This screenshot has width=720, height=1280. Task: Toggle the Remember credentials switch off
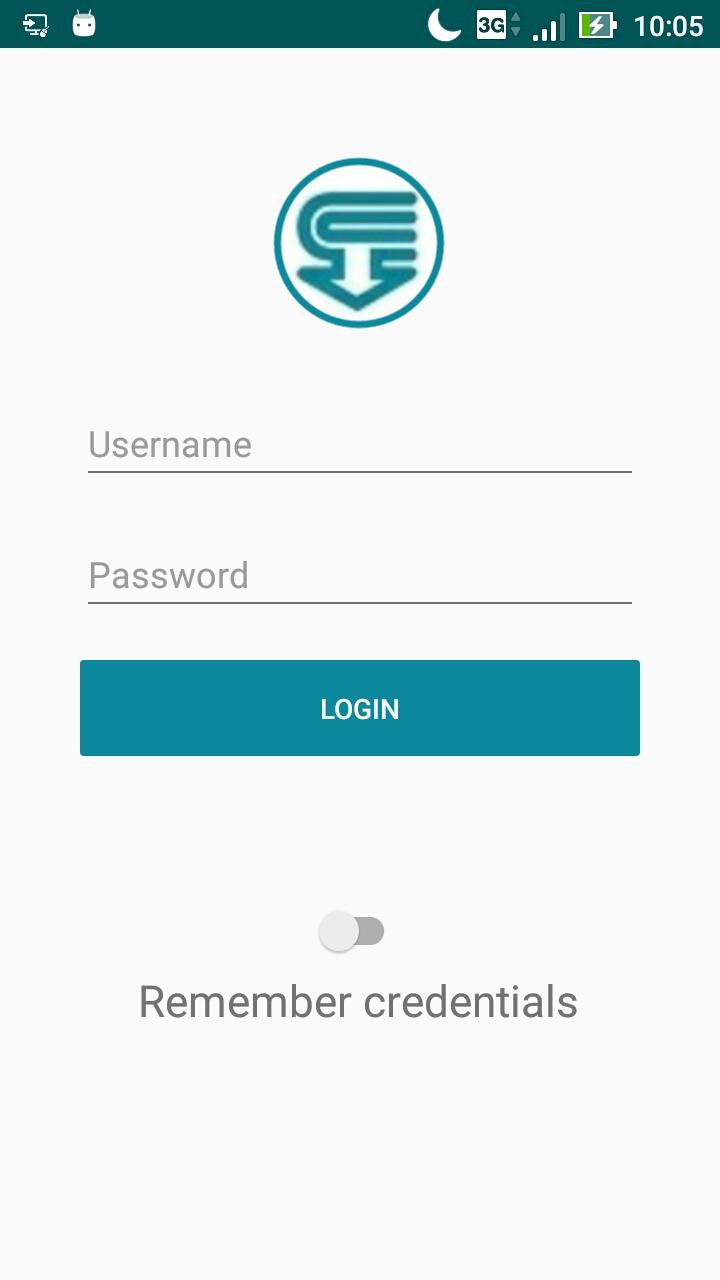pos(351,930)
